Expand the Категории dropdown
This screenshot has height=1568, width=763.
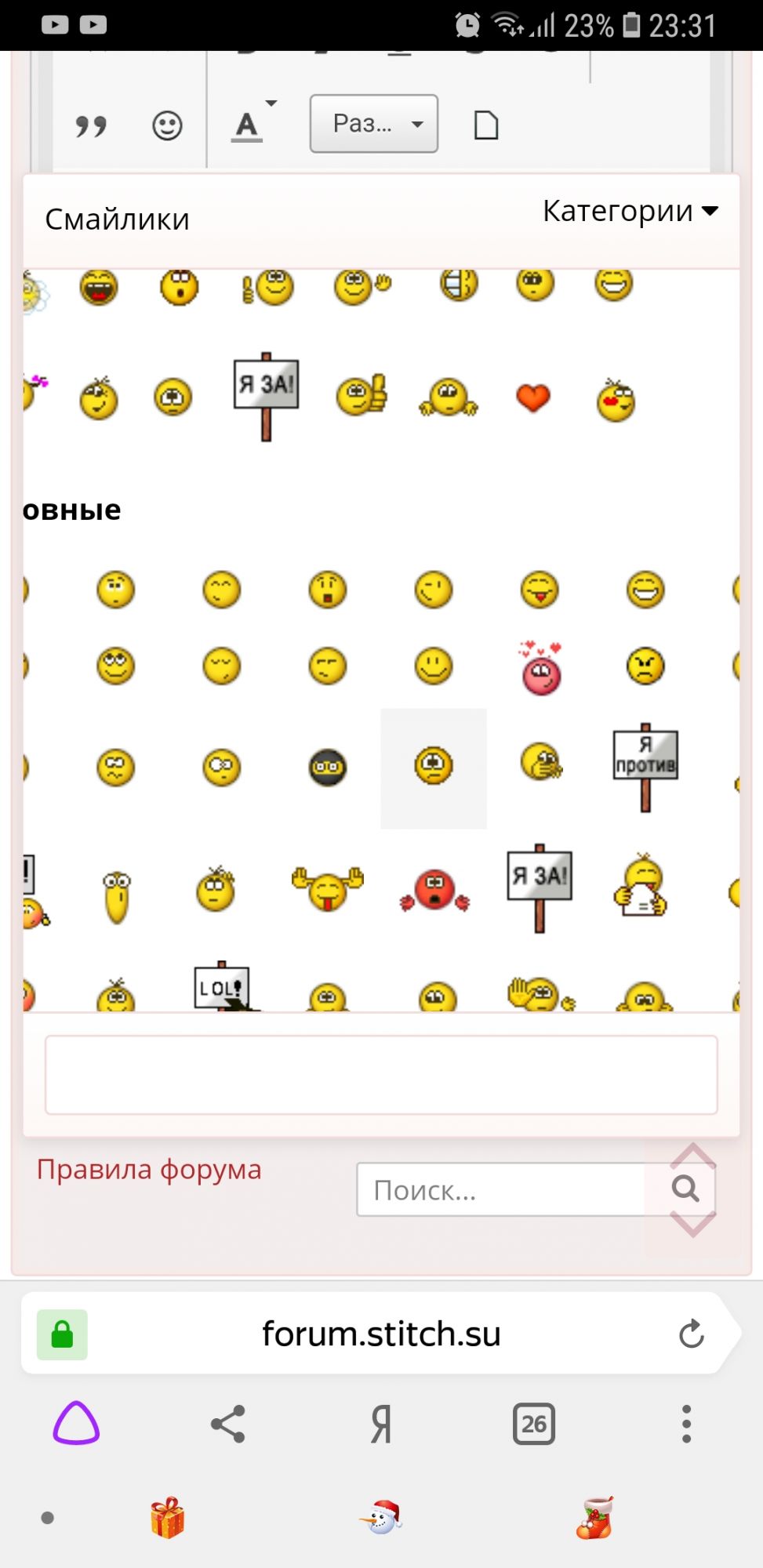pos(630,211)
